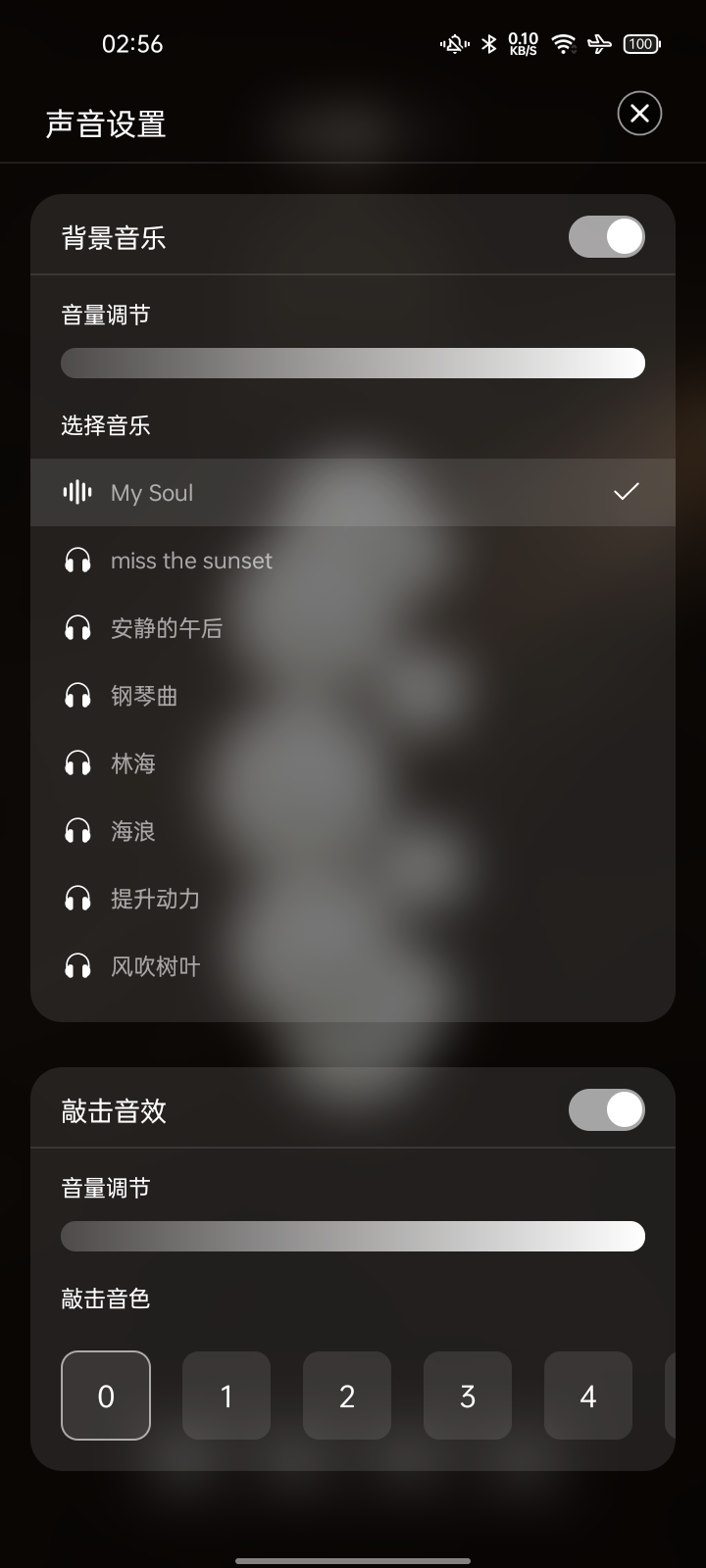Toggle the 敲击音效 switch
The height and width of the screenshot is (1568, 706).
click(607, 1110)
